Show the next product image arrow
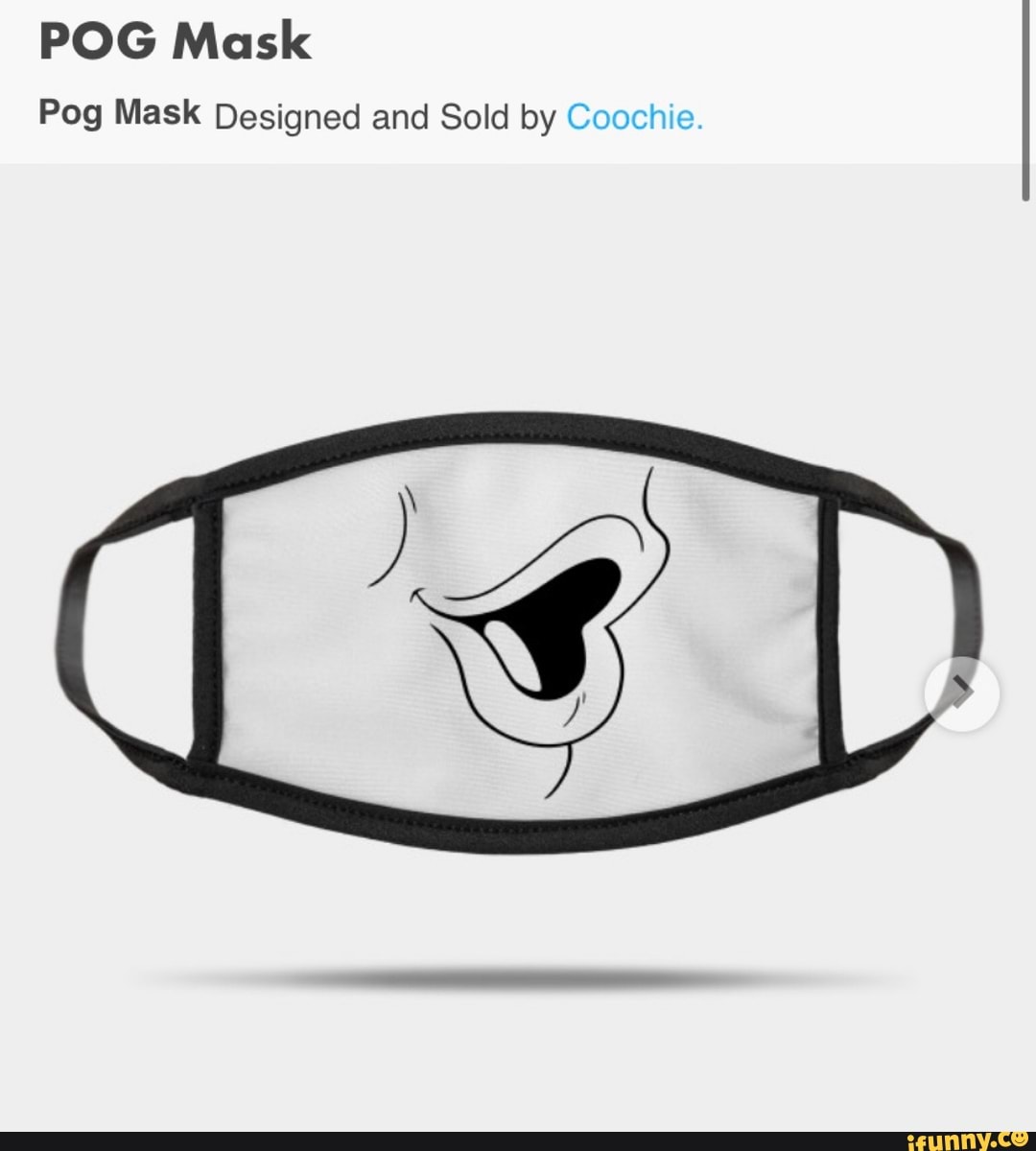 961,693
